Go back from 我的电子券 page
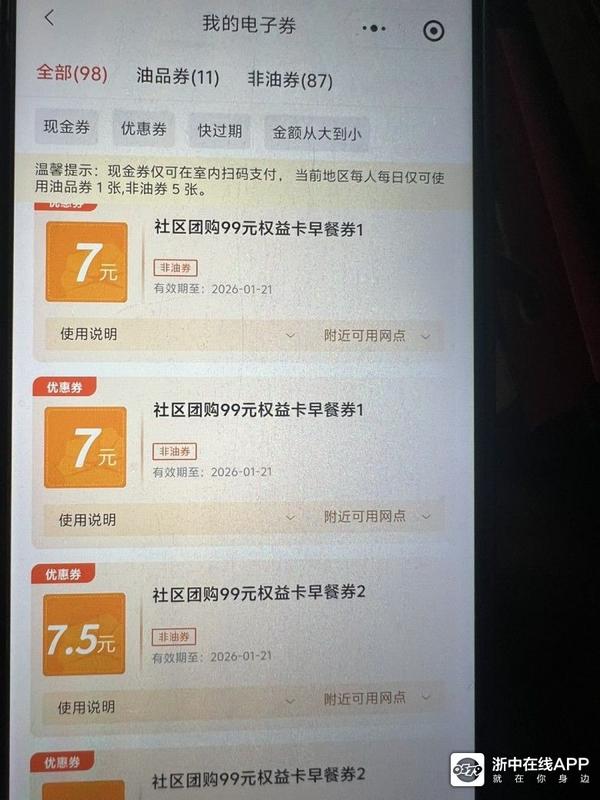Image resolution: width=600 pixels, height=800 pixels. 50,19
